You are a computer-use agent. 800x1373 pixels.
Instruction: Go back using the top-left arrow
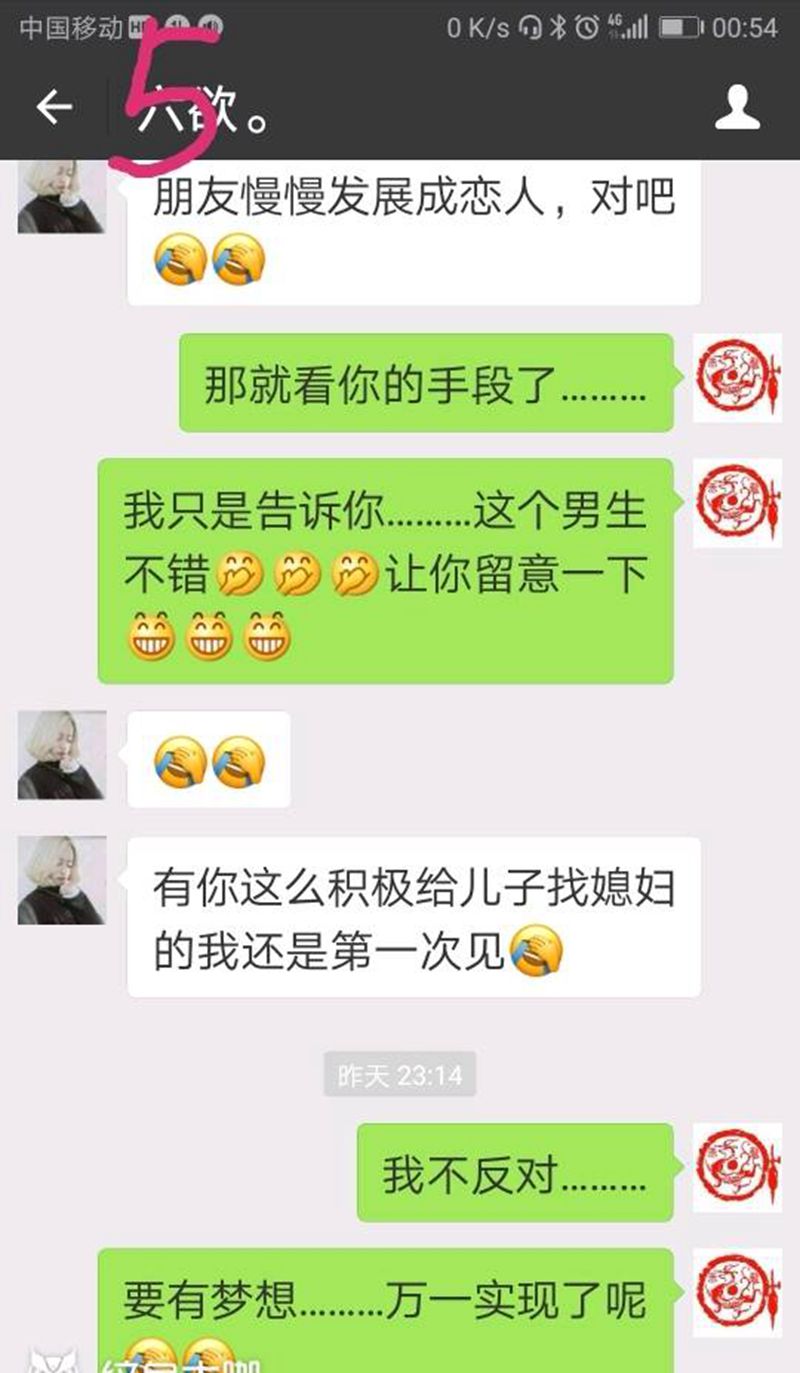tap(54, 107)
